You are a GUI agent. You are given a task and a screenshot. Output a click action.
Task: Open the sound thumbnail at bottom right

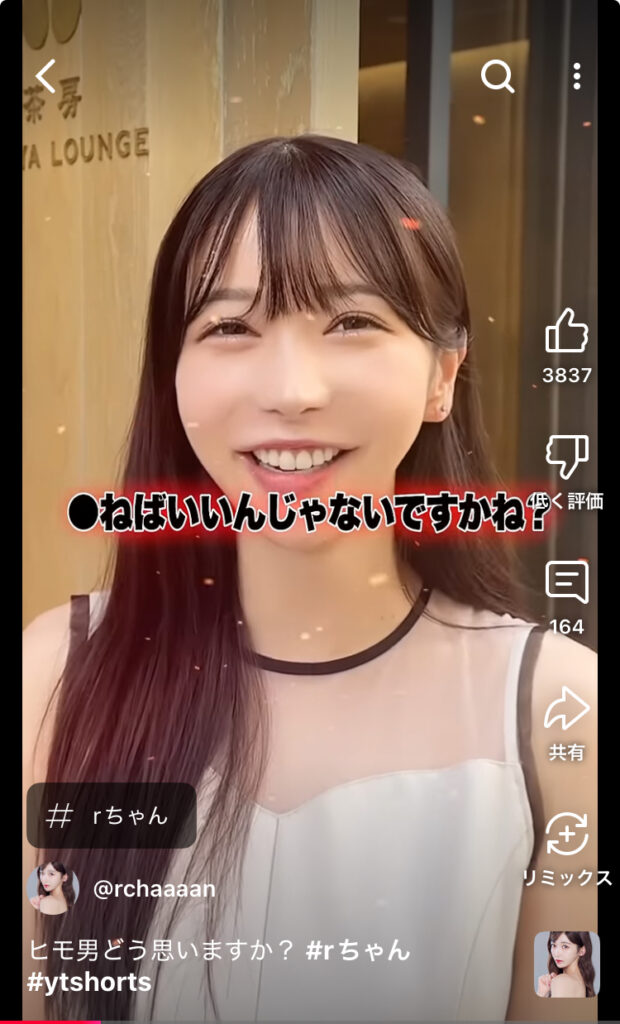pyautogui.click(x=567, y=964)
